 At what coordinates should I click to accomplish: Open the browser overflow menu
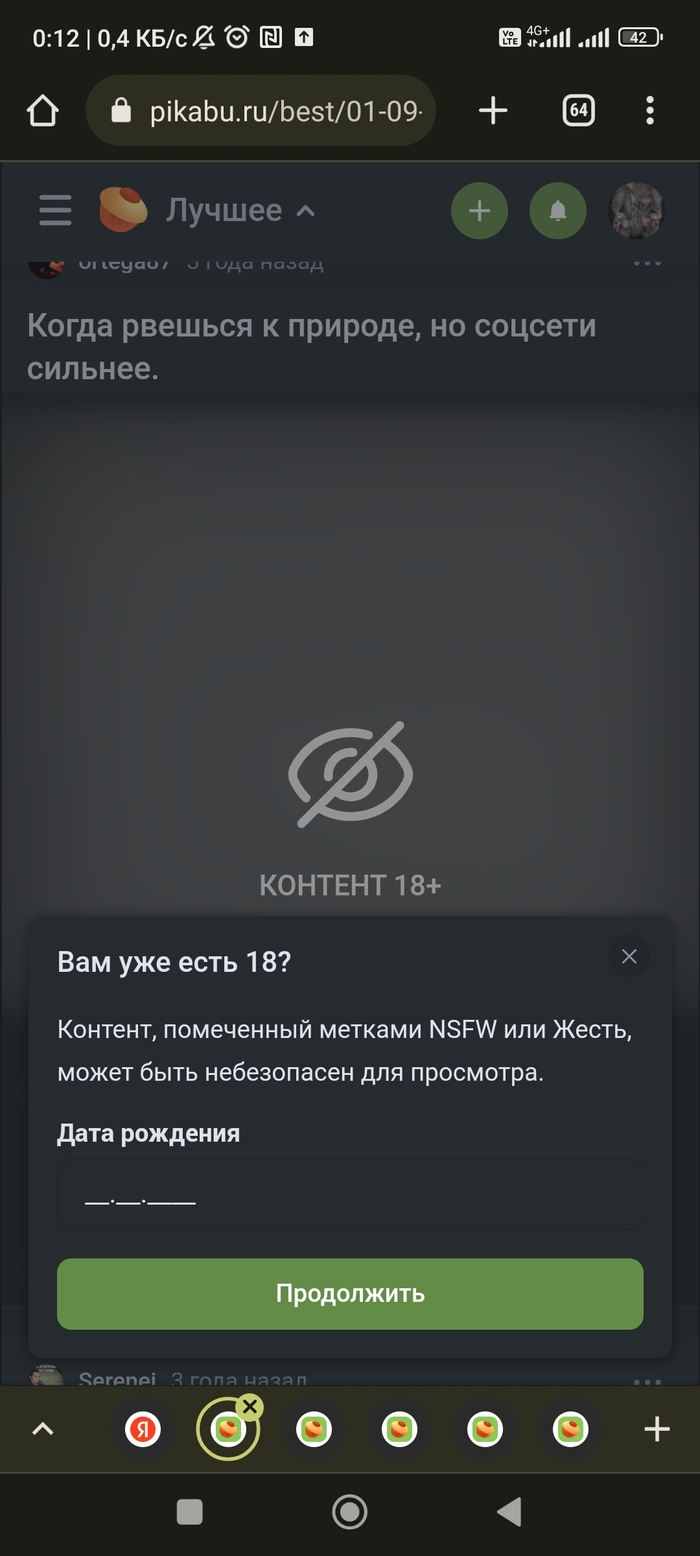649,111
